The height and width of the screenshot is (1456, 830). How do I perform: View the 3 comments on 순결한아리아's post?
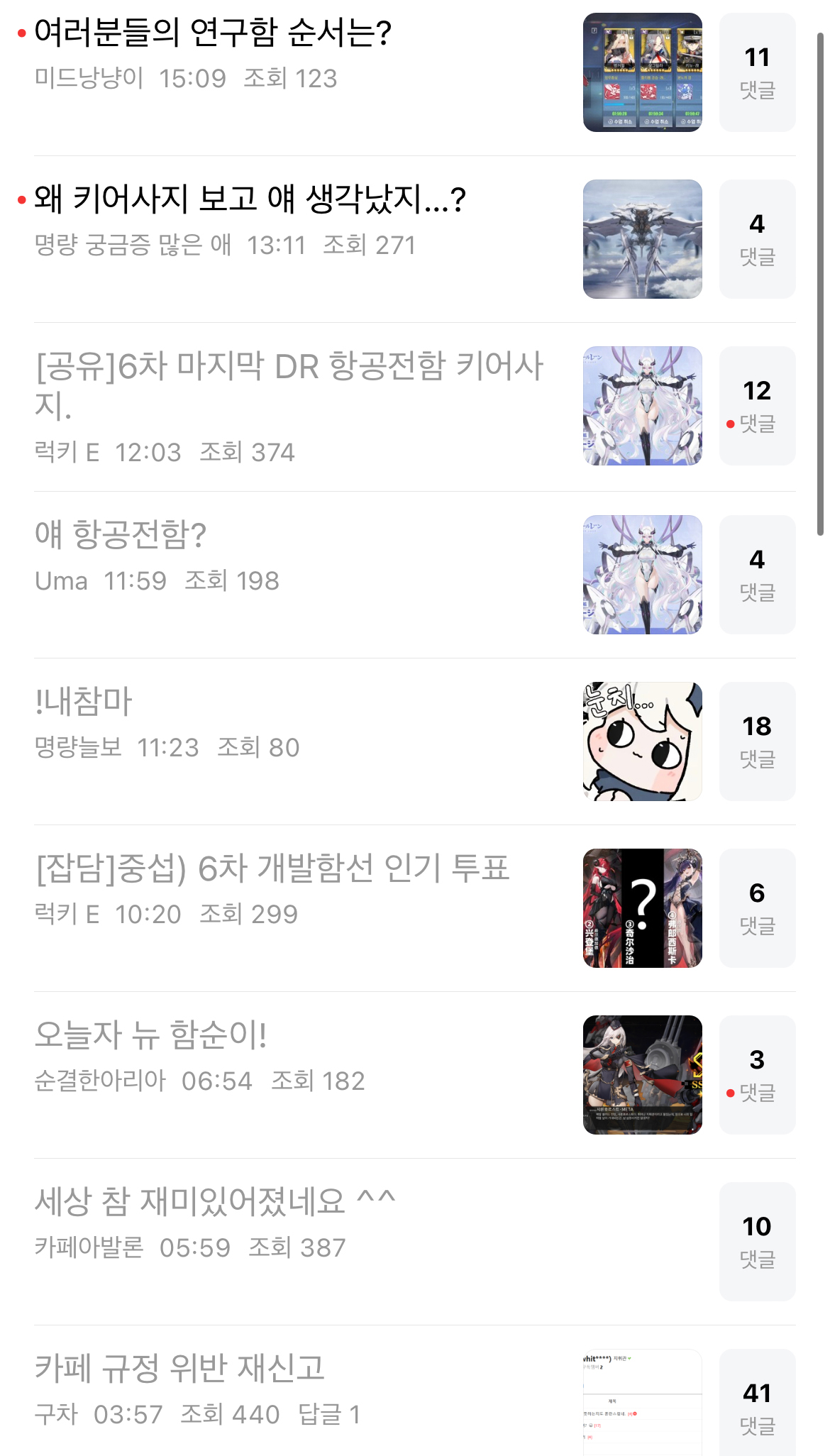click(x=757, y=1075)
